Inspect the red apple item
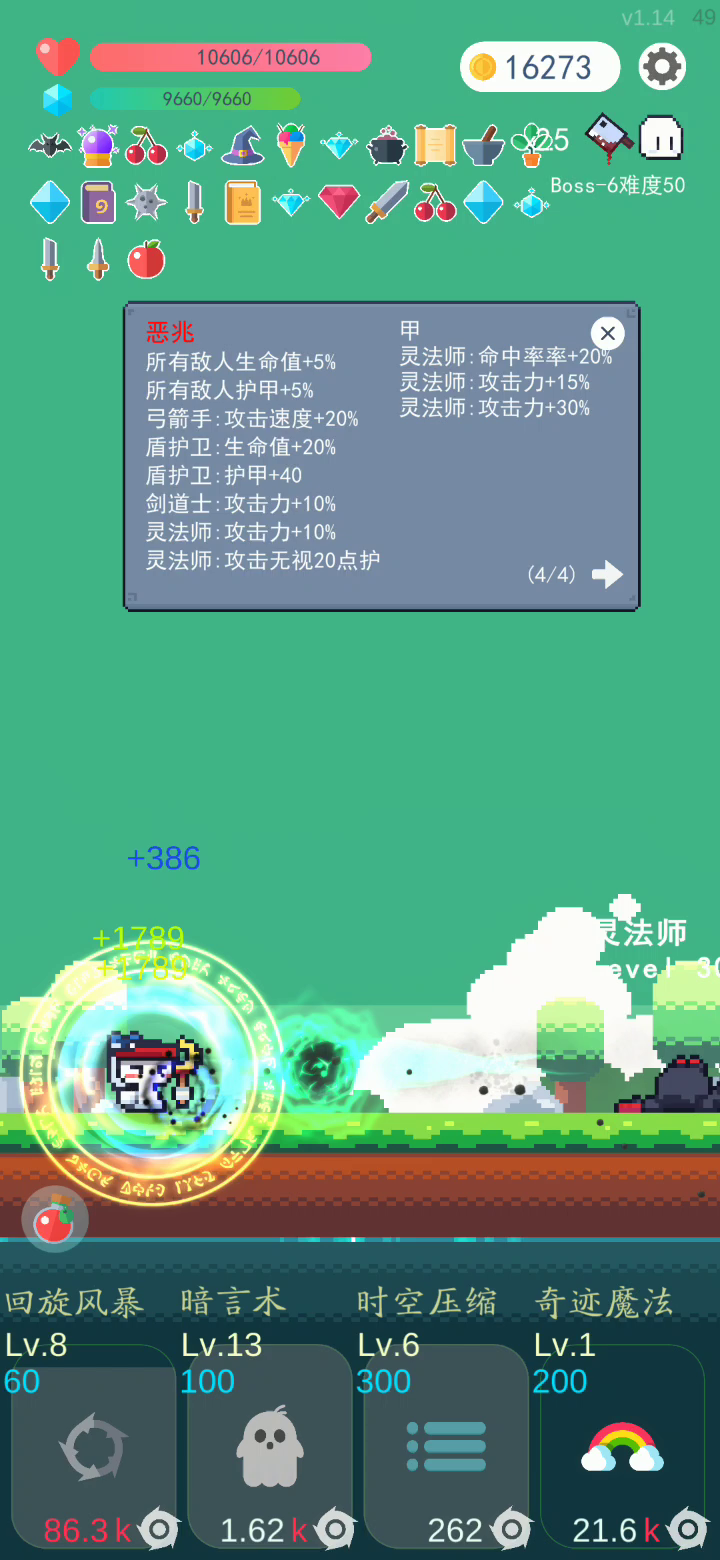720x1560 pixels. [146, 259]
